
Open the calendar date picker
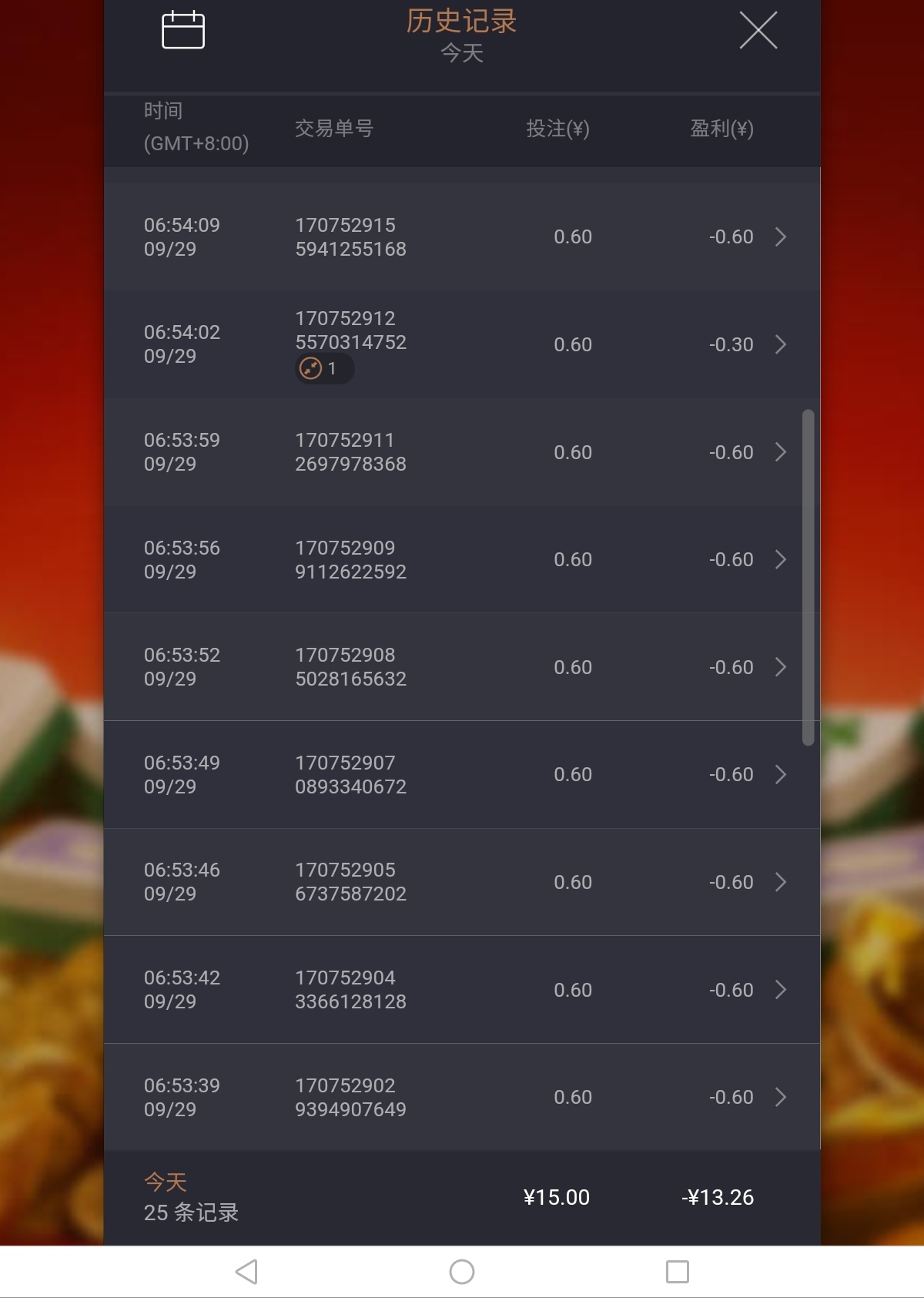coord(183,31)
